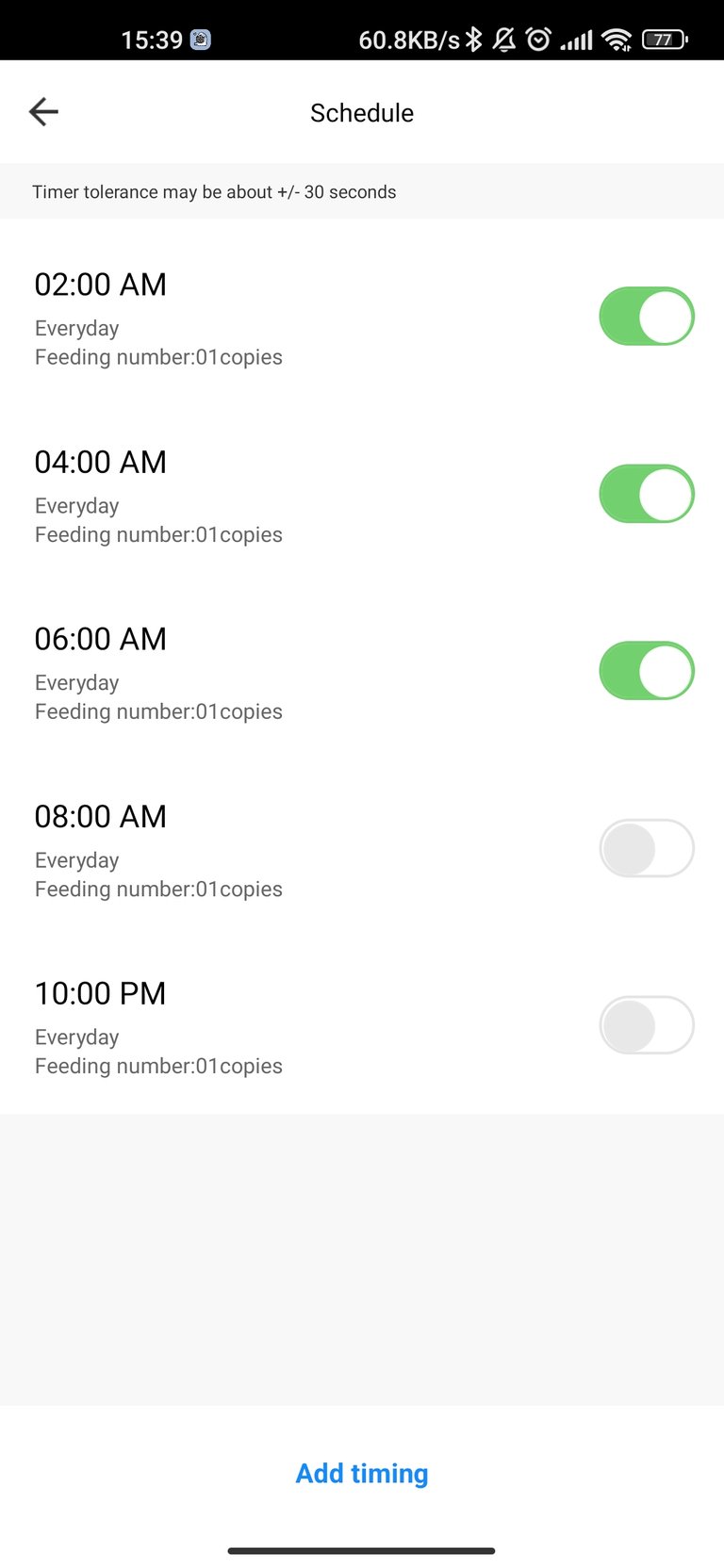Go back using the arrow icon

(x=43, y=112)
